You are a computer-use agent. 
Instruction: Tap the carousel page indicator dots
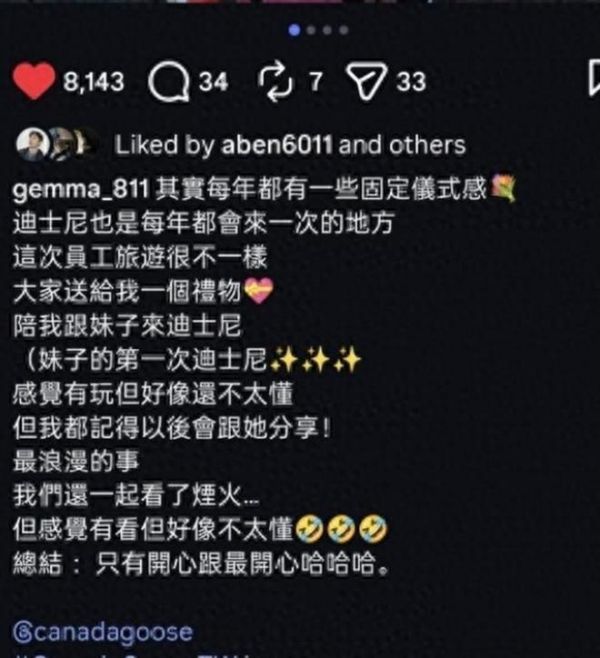(x=317, y=30)
